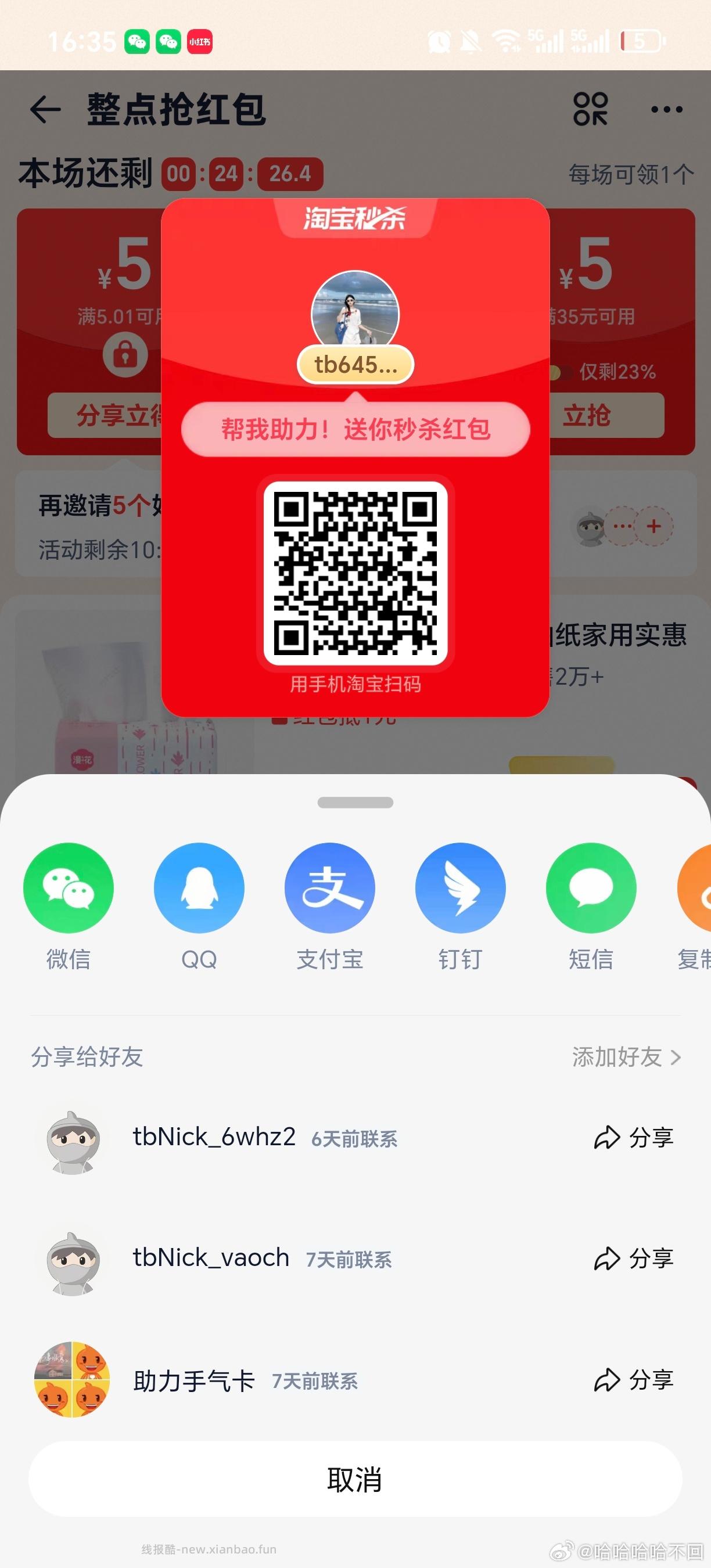Share via WeChat icon
The width and height of the screenshot is (711, 1568).
coord(69,888)
